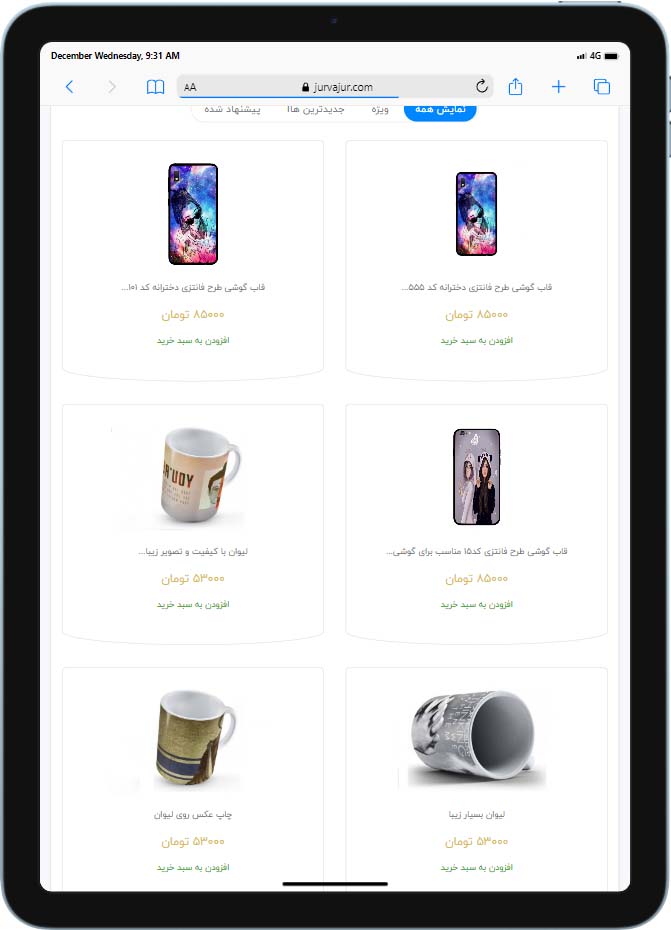
Task: Show all open tabs
Action: pyautogui.click(x=601, y=87)
